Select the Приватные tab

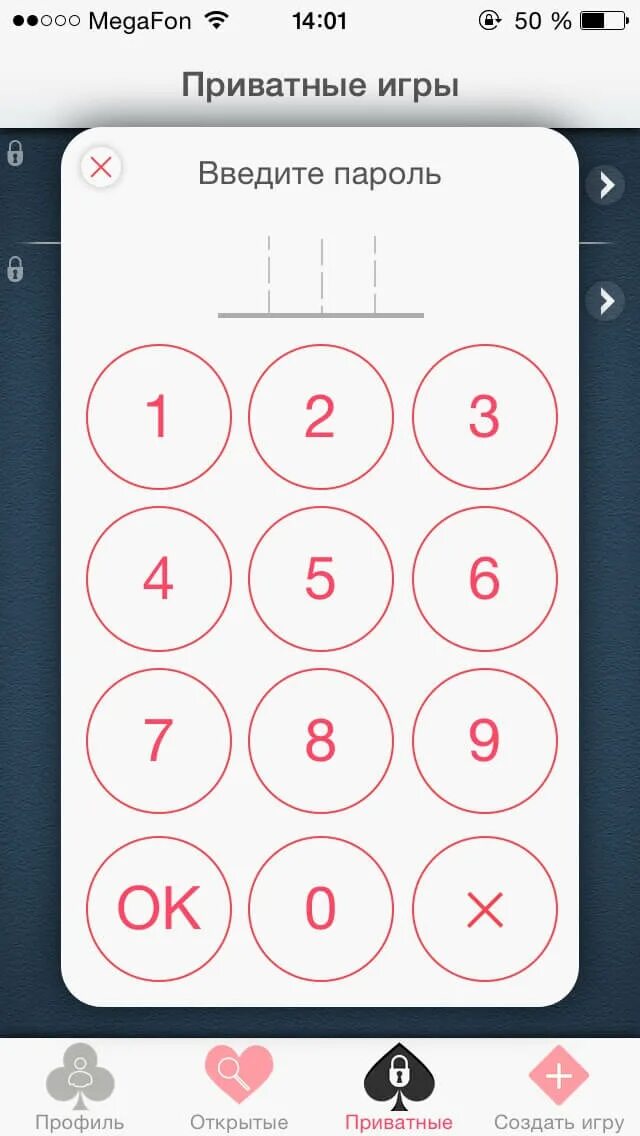[x=399, y=1087]
